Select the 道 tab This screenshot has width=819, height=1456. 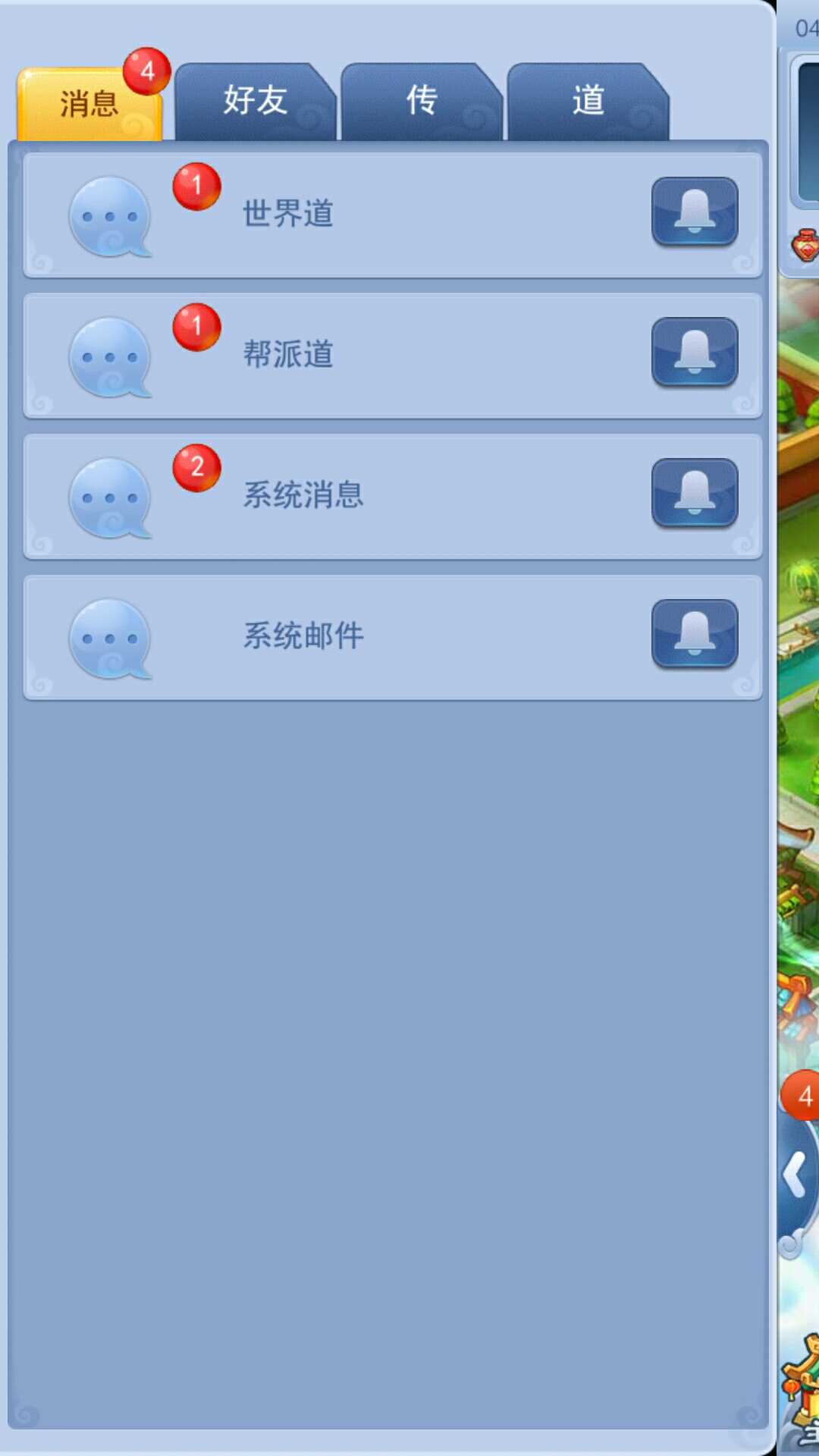click(588, 102)
